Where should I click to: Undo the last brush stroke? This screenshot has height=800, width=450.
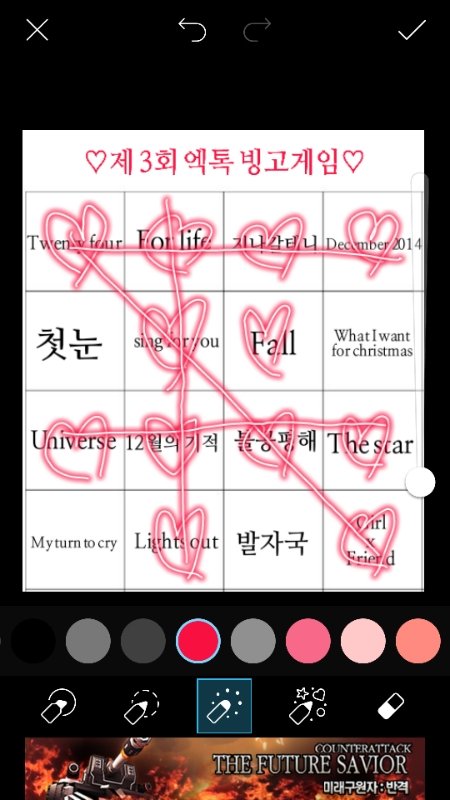[x=192, y=30]
